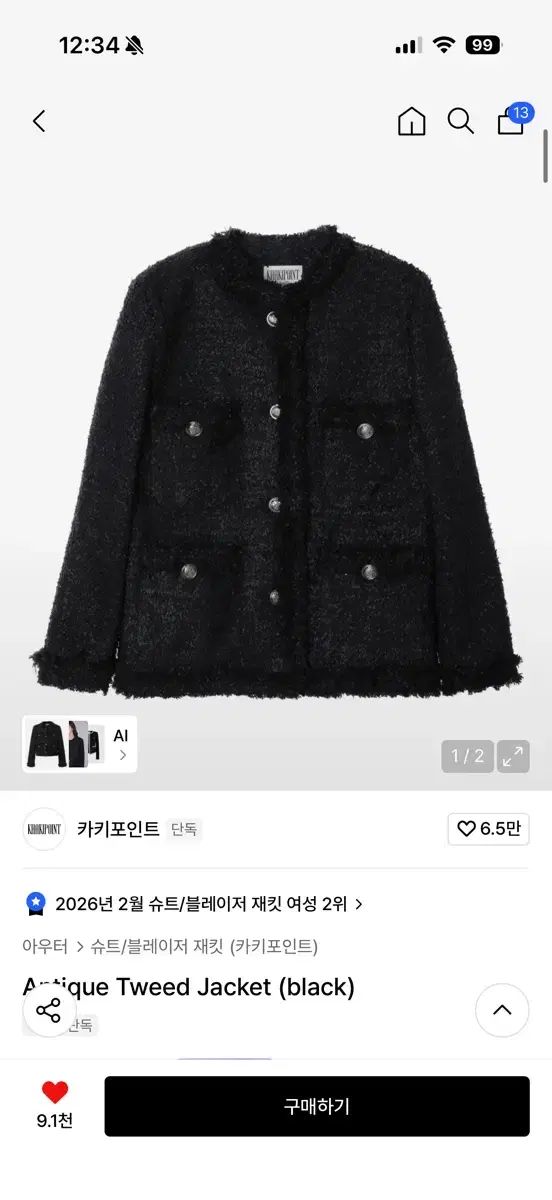Open the 아우터 category breadcrumb

[45, 946]
